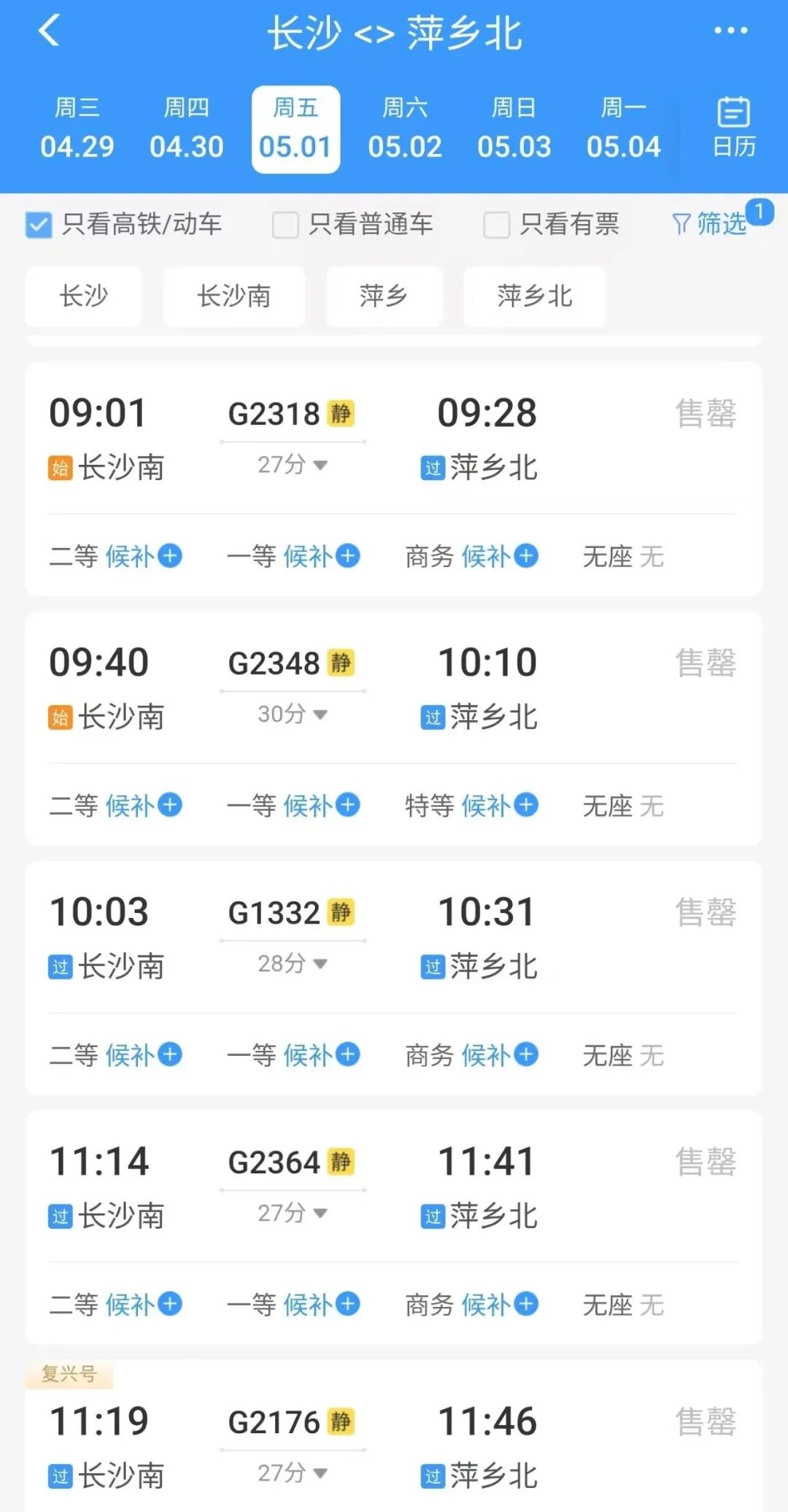Viewport: 788px width, 1512px height.
Task: Check the 只看有票 option
Action: pos(497,226)
